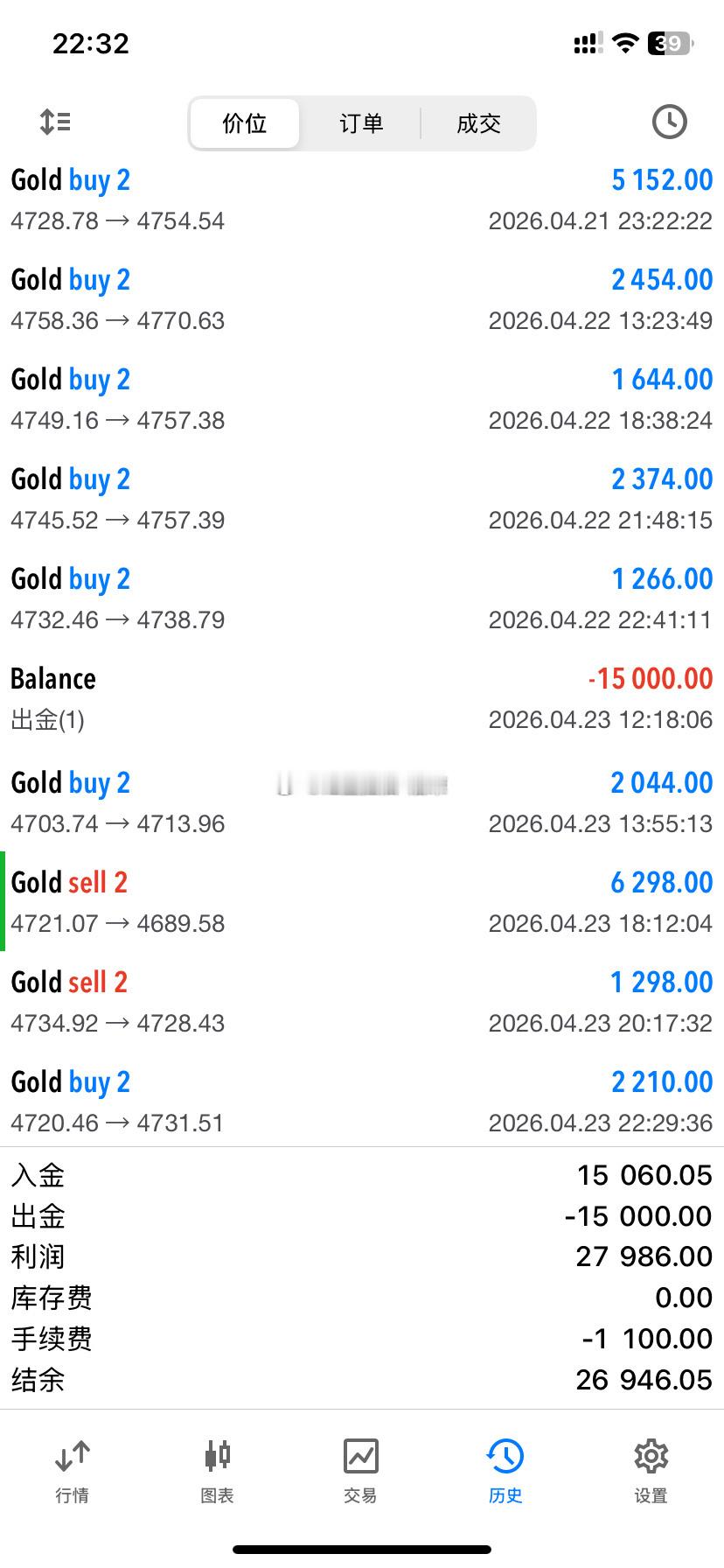The image size is (724, 1568).
Task: Open Gold buy trade with profit 1 644.00
Action: pos(362,400)
